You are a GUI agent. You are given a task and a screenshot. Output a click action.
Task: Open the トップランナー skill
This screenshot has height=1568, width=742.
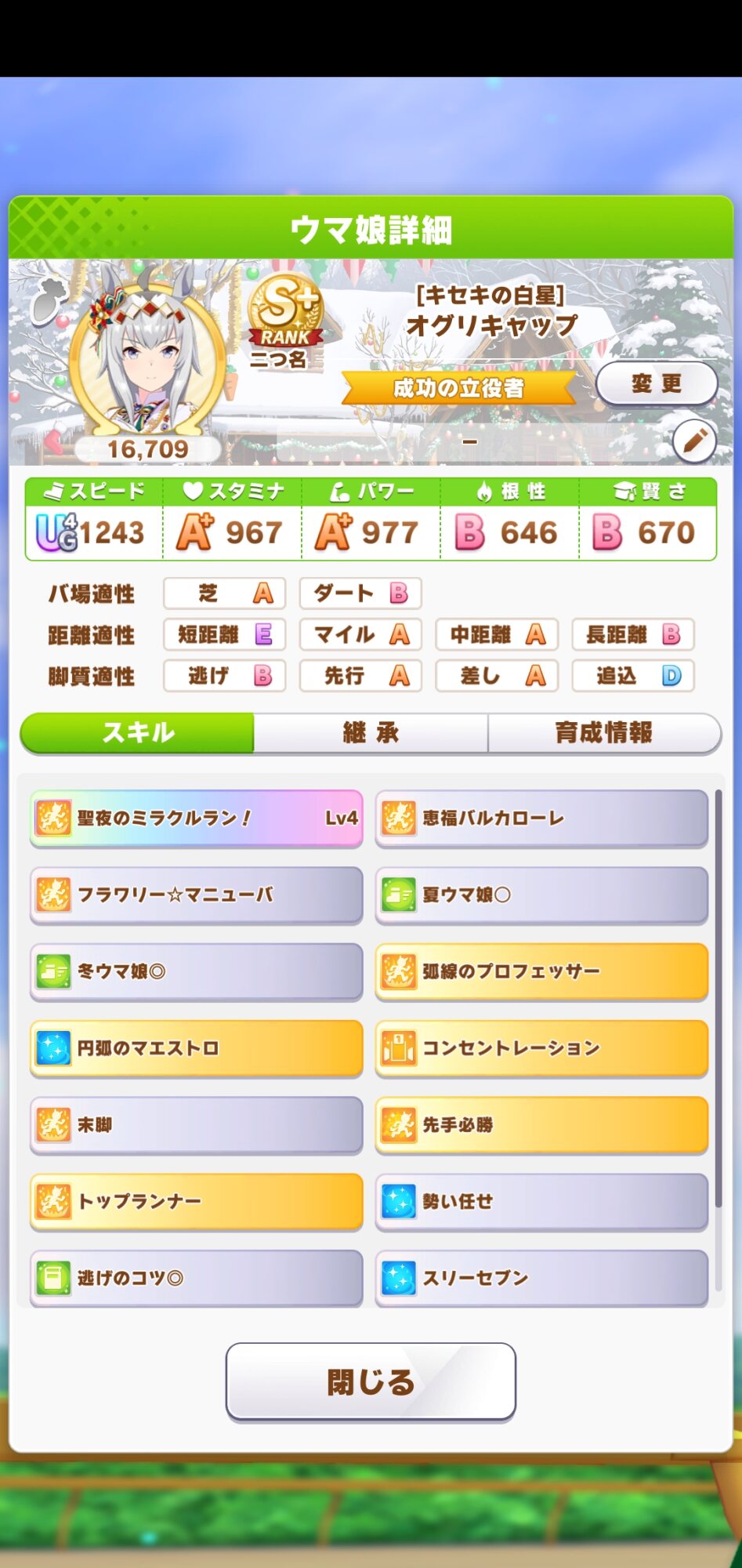196,1201
